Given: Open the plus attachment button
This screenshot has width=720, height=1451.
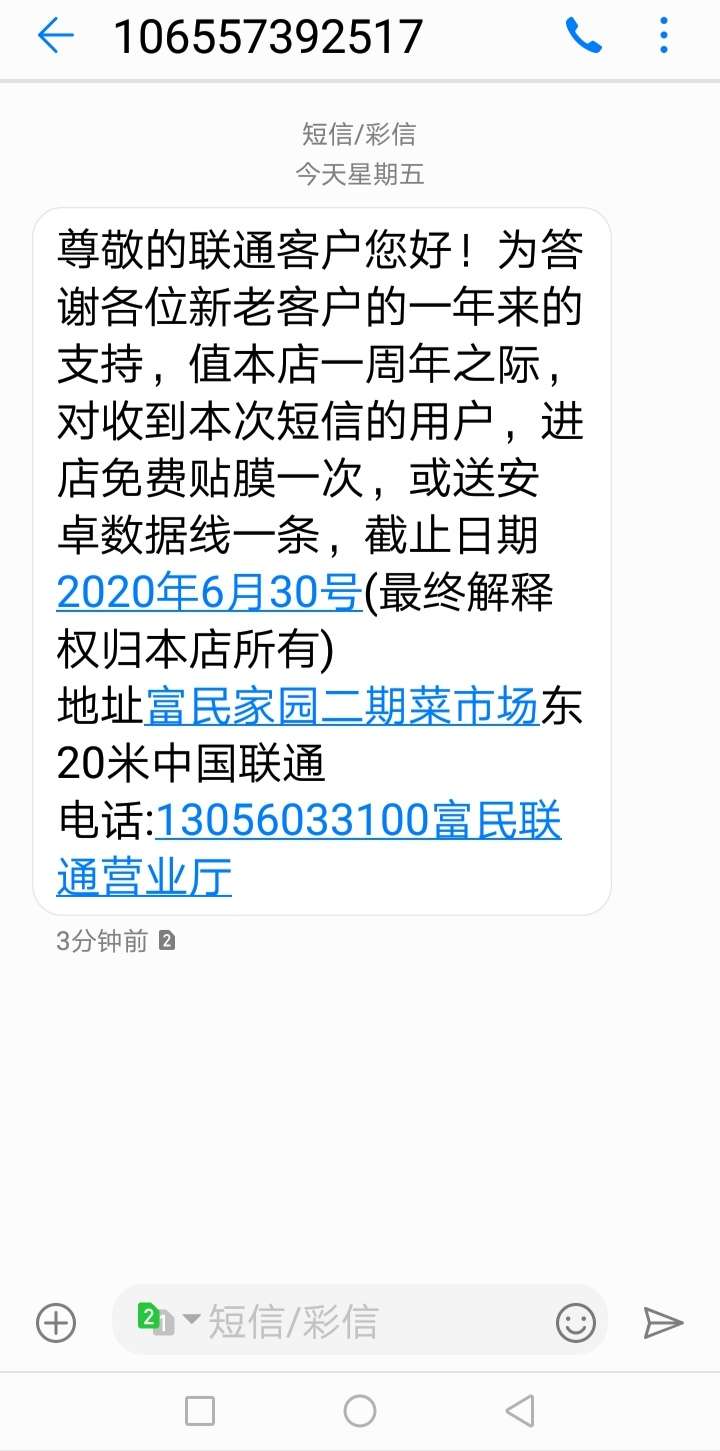Looking at the screenshot, I should pos(56,1323).
